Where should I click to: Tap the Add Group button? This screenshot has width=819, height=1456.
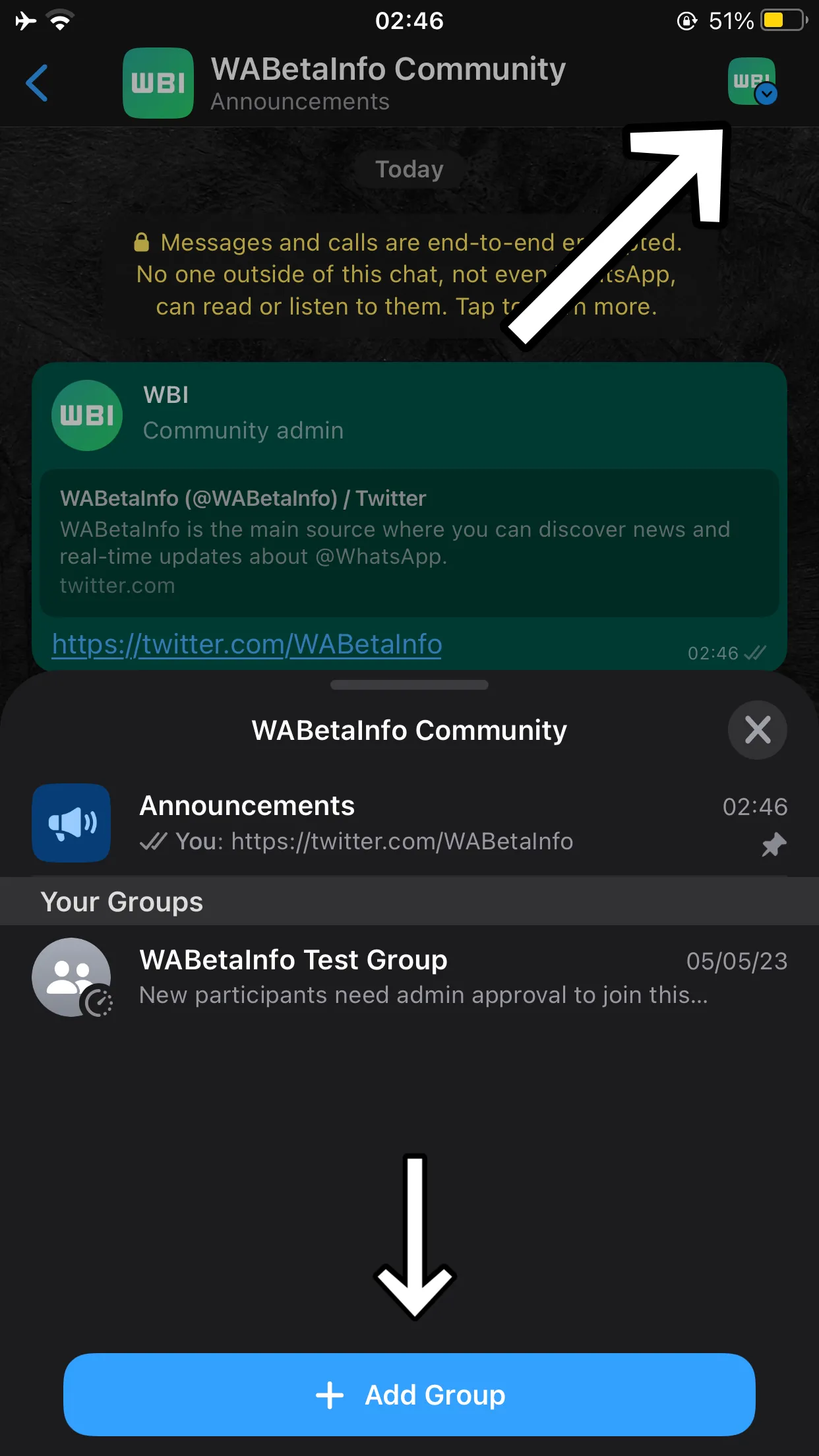[x=409, y=1394]
